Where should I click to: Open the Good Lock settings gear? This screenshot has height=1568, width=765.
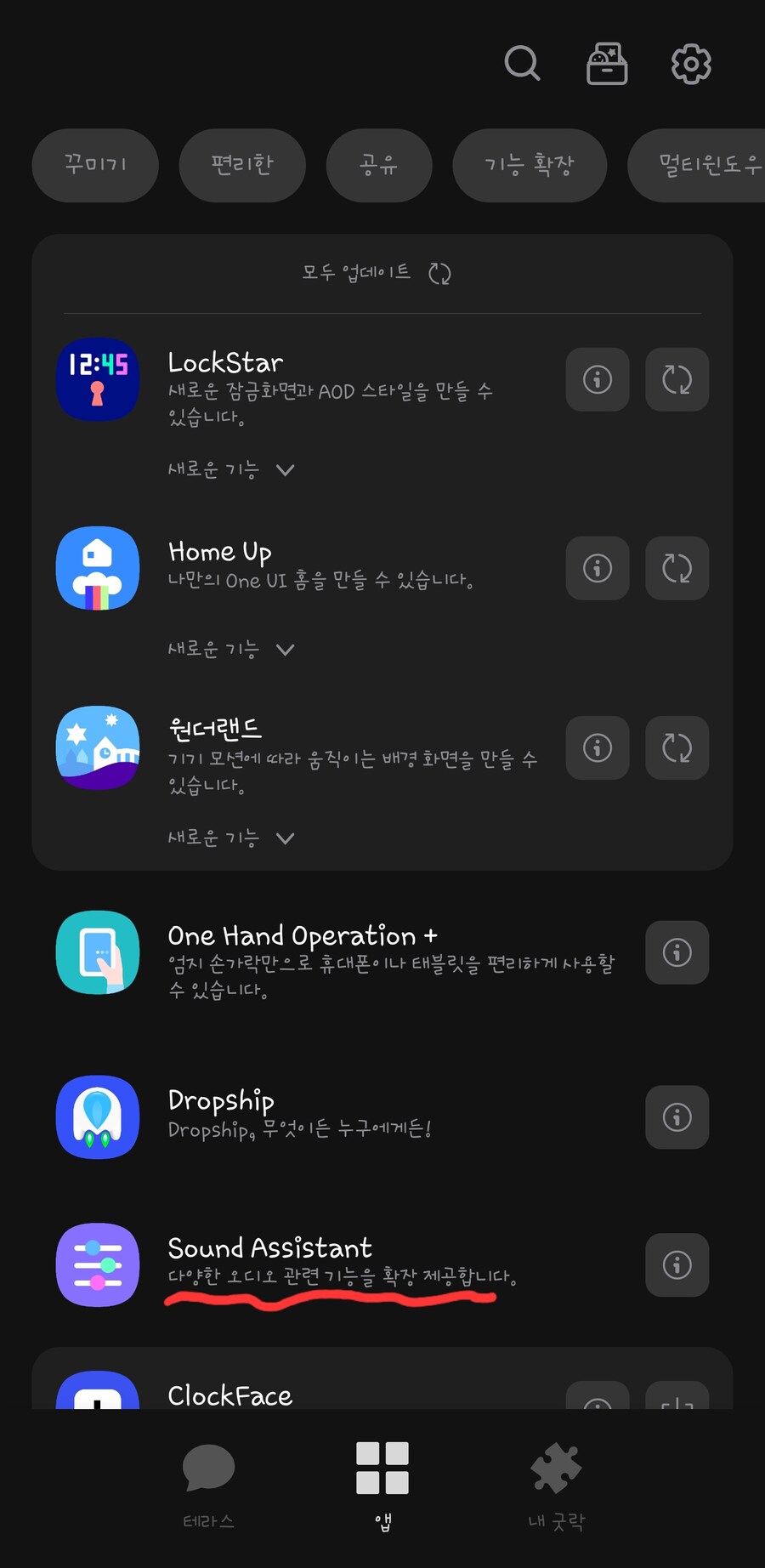(x=691, y=64)
